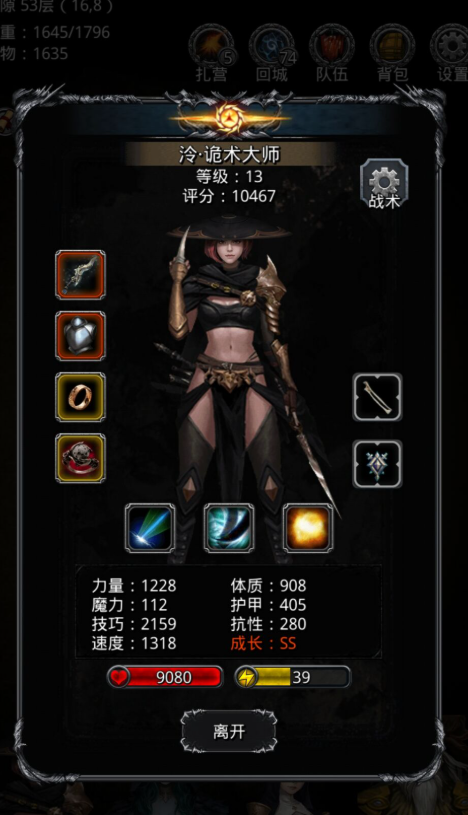Inspect the skull and red accessory slot
Image resolution: width=468 pixels, height=815 pixels.
[81, 458]
